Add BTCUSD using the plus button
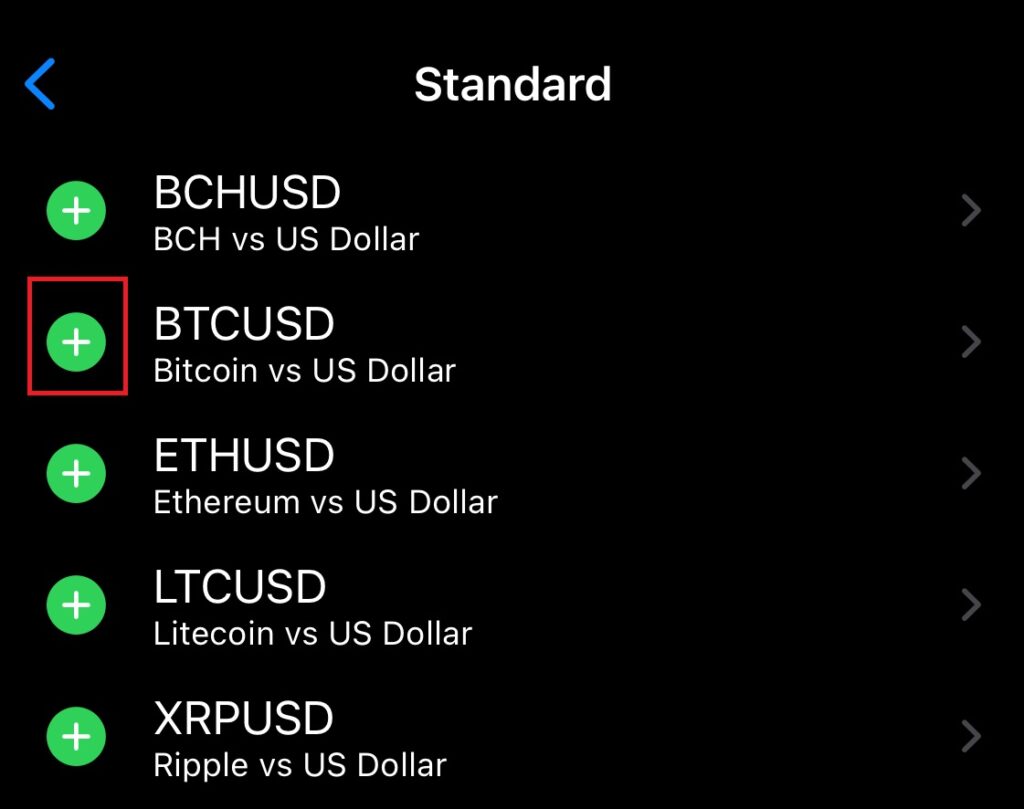 (x=76, y=342)
